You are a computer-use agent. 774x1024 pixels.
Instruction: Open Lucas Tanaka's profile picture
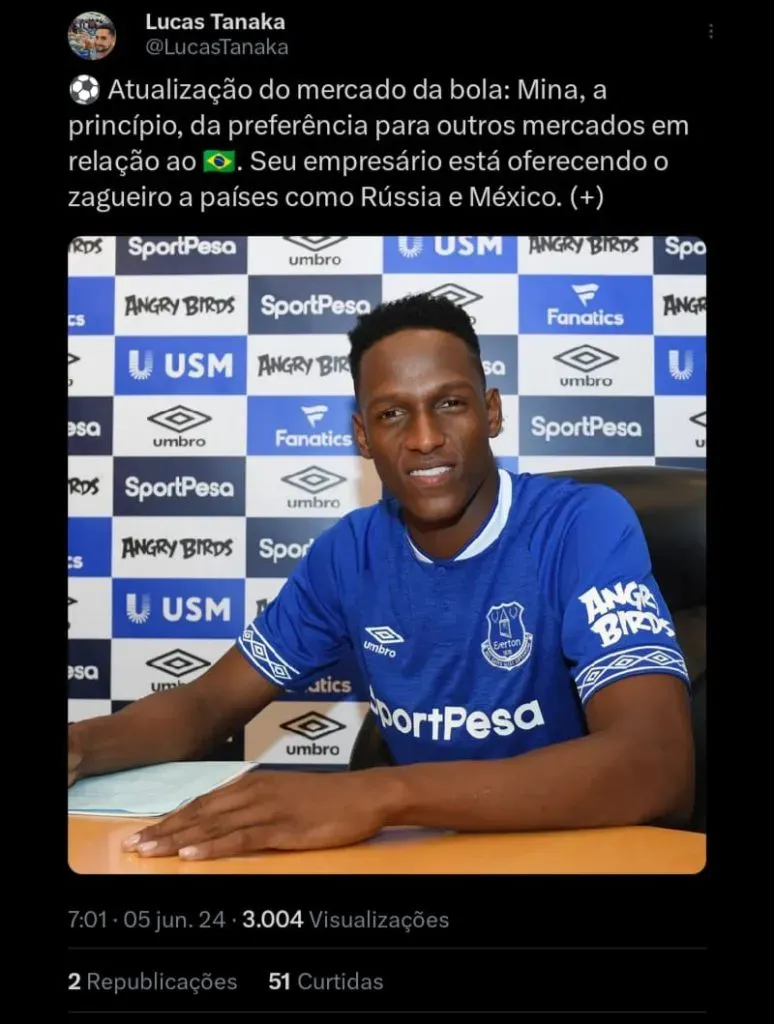tap(92, 36)
